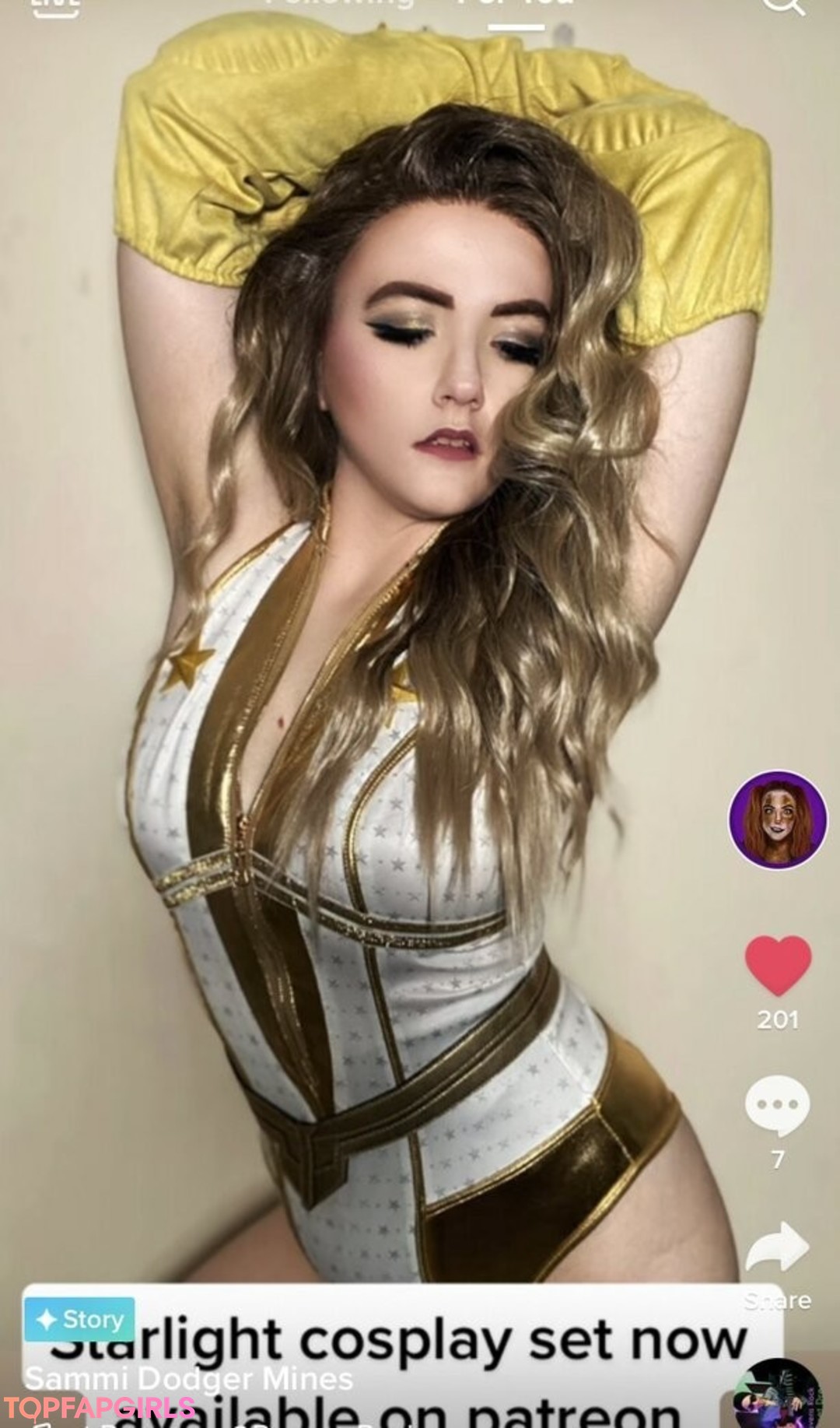Like this Starlight cosplay video

[778, 965]
